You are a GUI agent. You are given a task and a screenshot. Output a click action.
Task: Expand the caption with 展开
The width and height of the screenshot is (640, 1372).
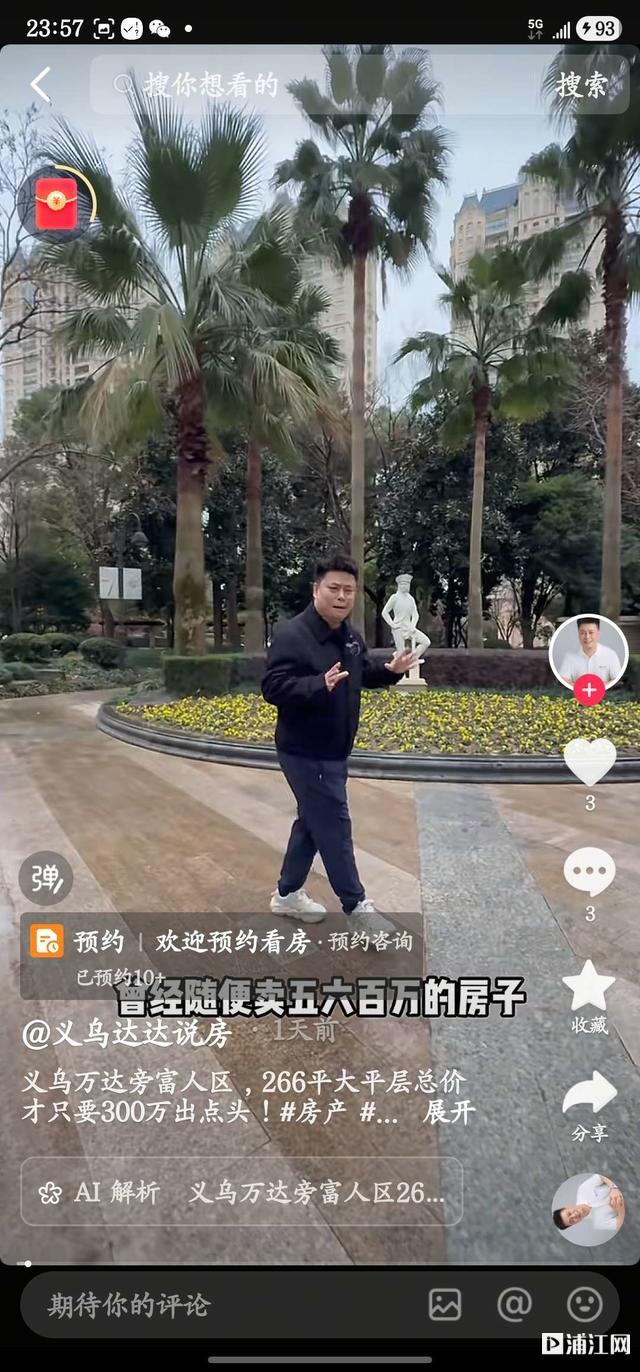(448, 1112)
